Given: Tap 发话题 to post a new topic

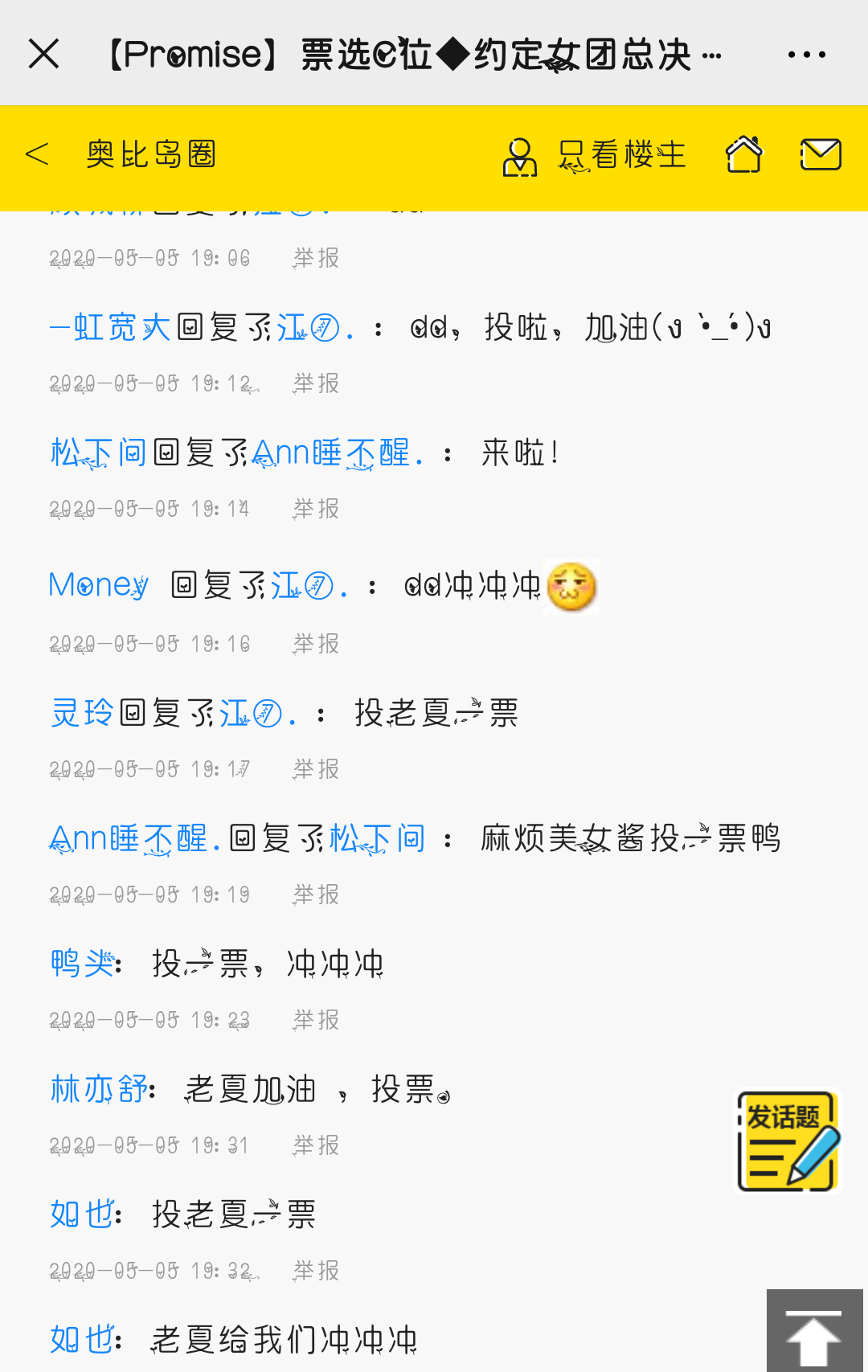Looking at the screenshot, I should [788, 1141].
